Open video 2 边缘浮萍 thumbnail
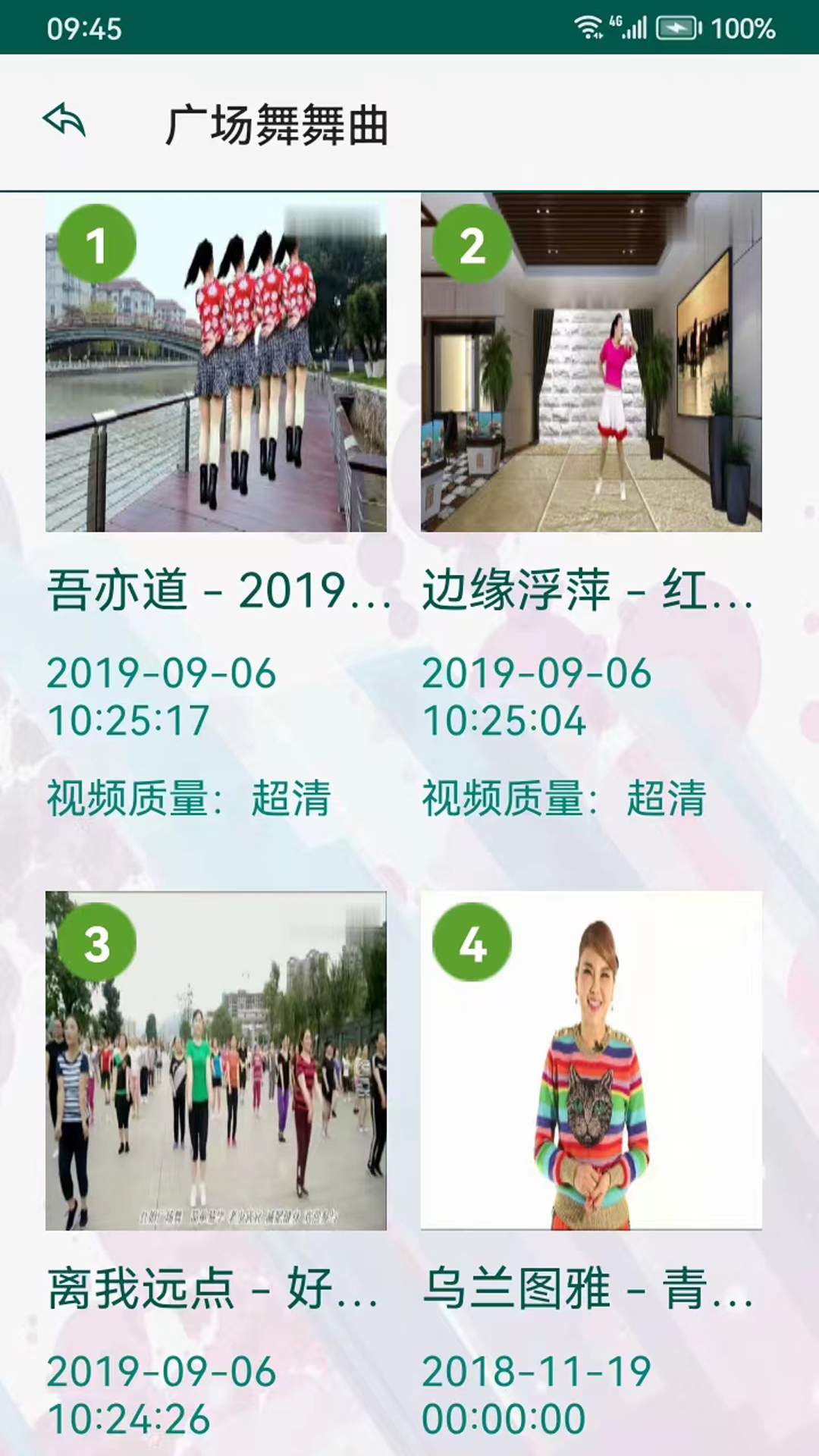The image size is (819, 1456). pos(591,362)
